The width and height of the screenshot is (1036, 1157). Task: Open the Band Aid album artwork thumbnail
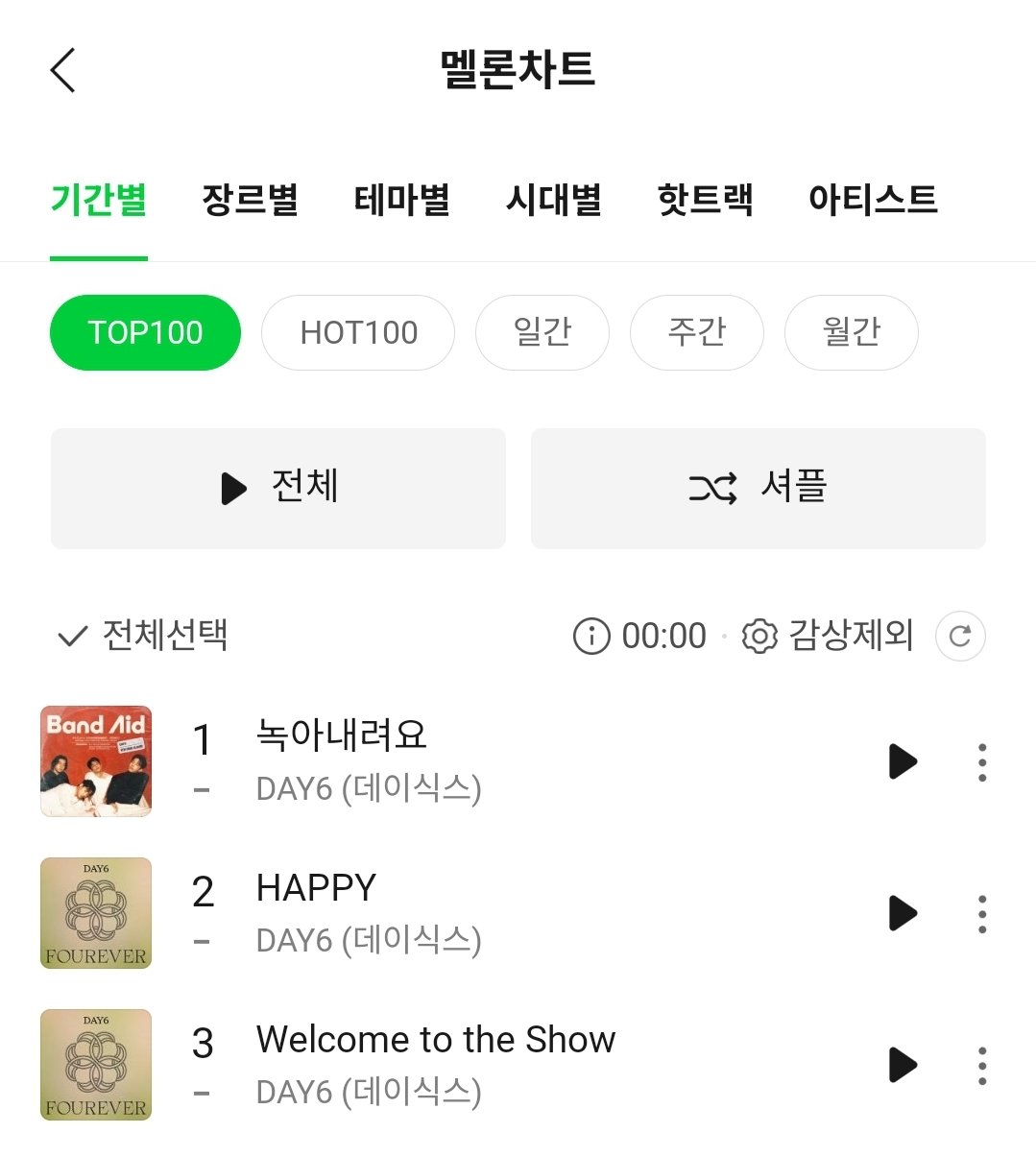pos(95,761)
